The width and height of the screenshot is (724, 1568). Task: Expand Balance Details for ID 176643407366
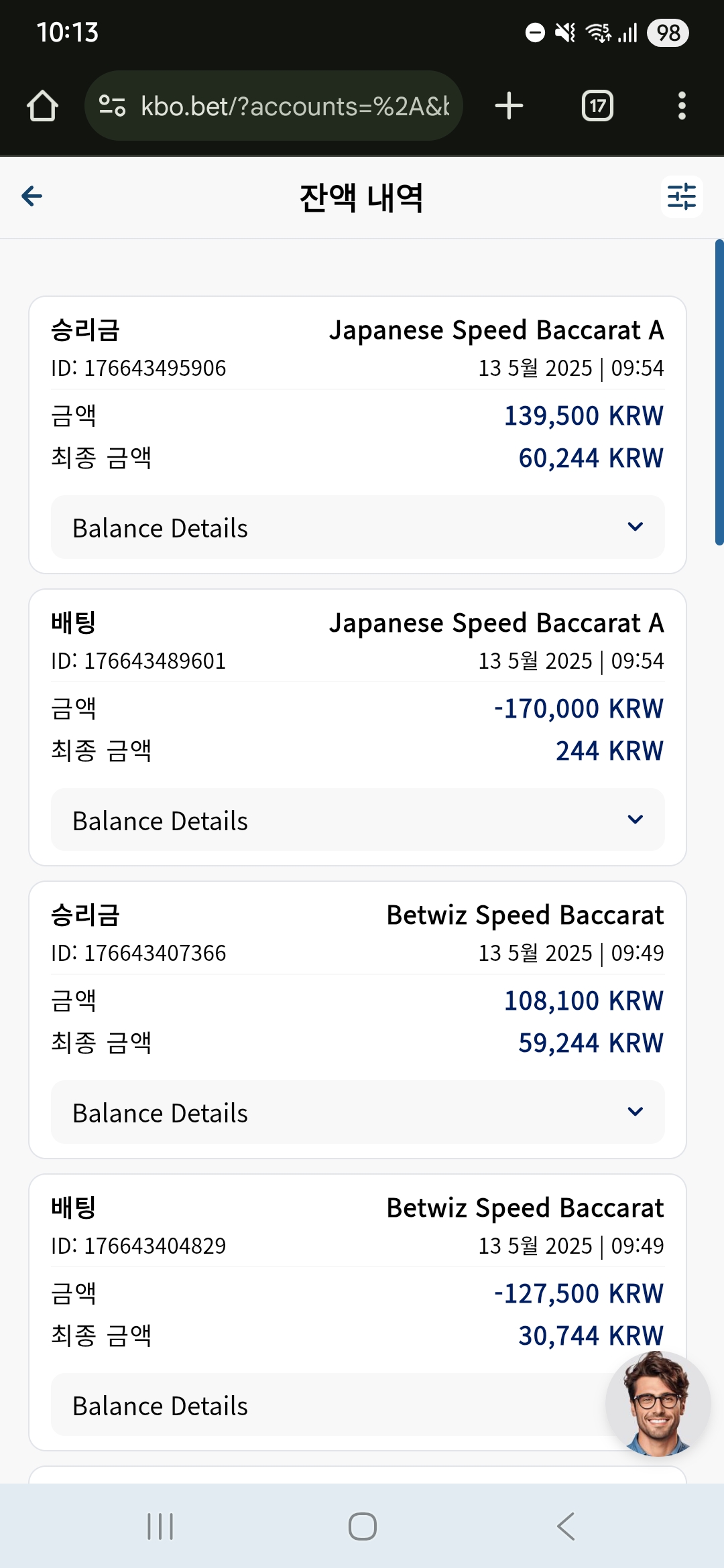[x=358, y=1112]
